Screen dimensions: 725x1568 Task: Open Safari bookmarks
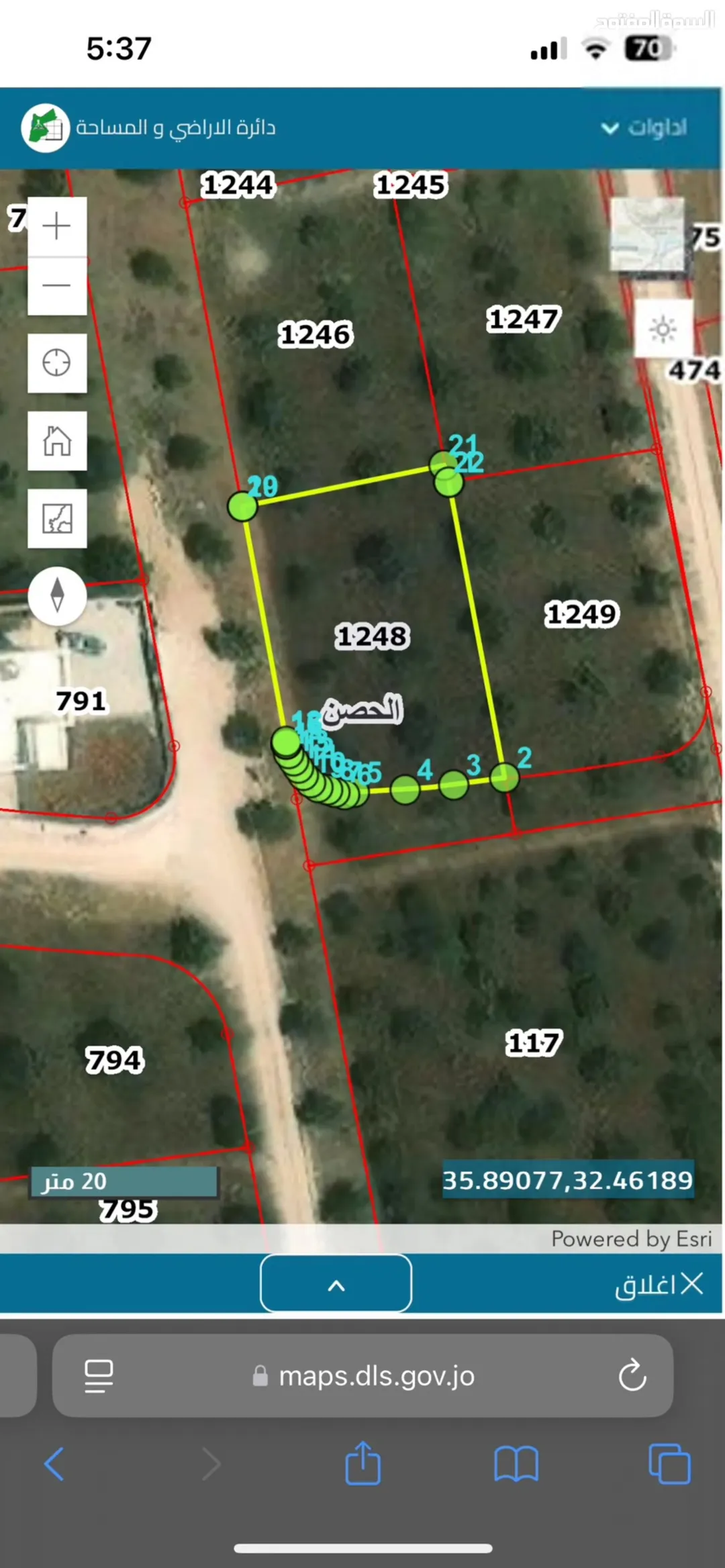coord(516,1464)
